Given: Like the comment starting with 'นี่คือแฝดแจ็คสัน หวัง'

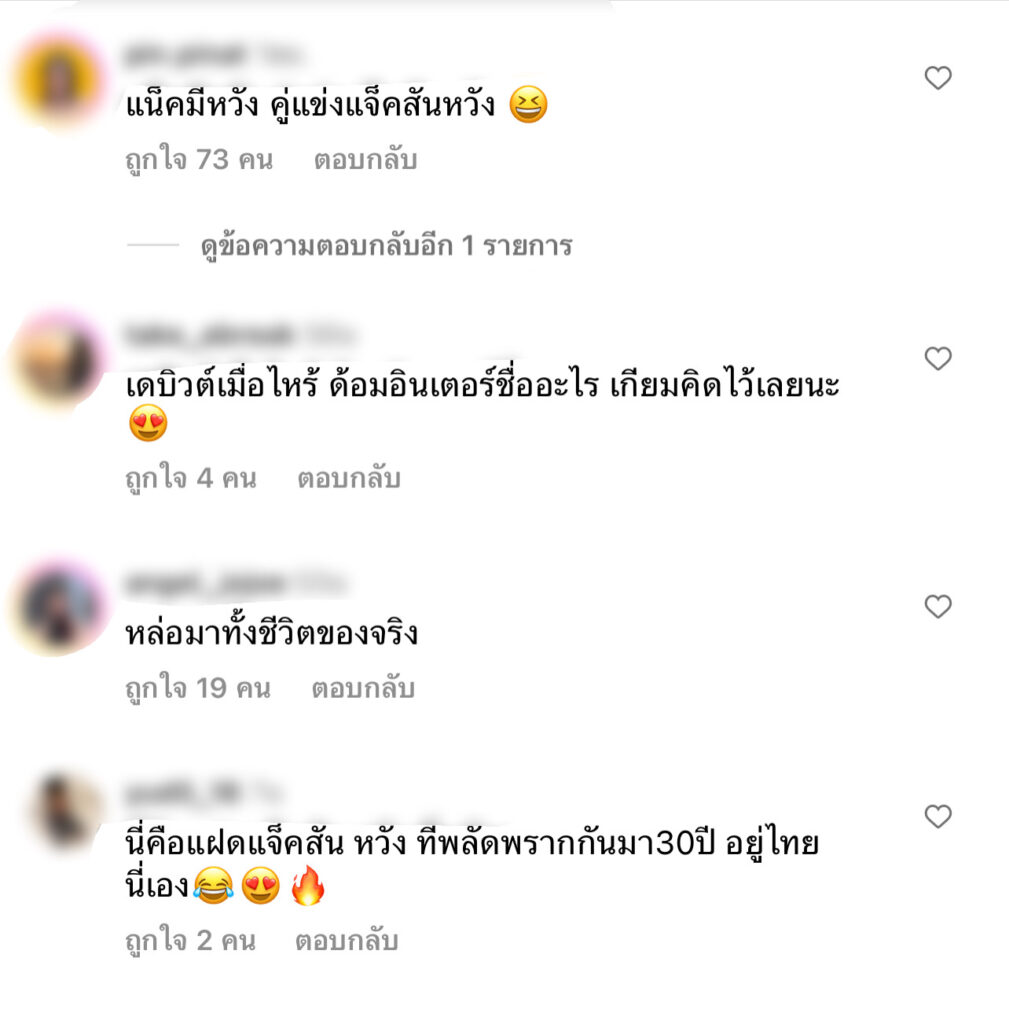Looking at the screenshot, I should click(937, 817).
